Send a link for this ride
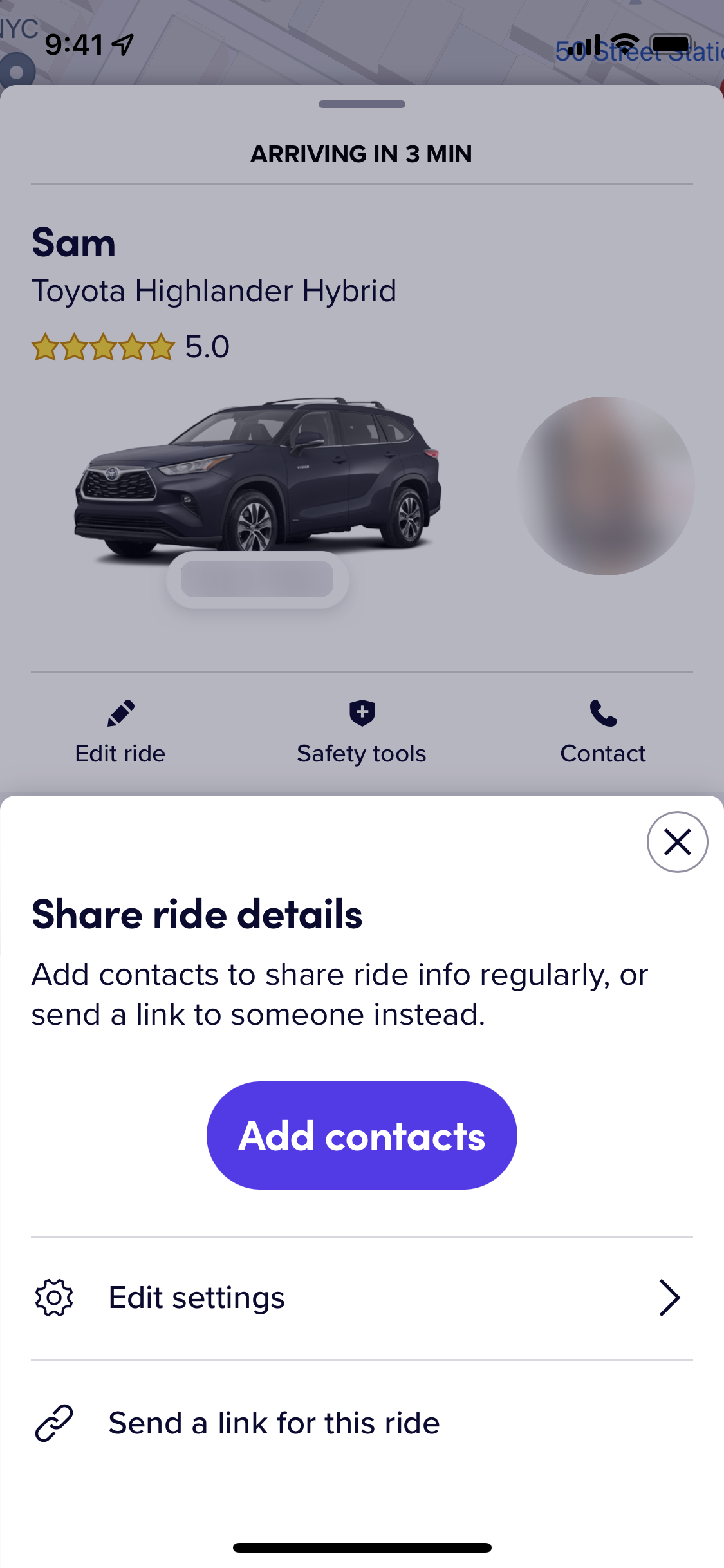The image size is (724, 1568). click(x=362, y=1423)
